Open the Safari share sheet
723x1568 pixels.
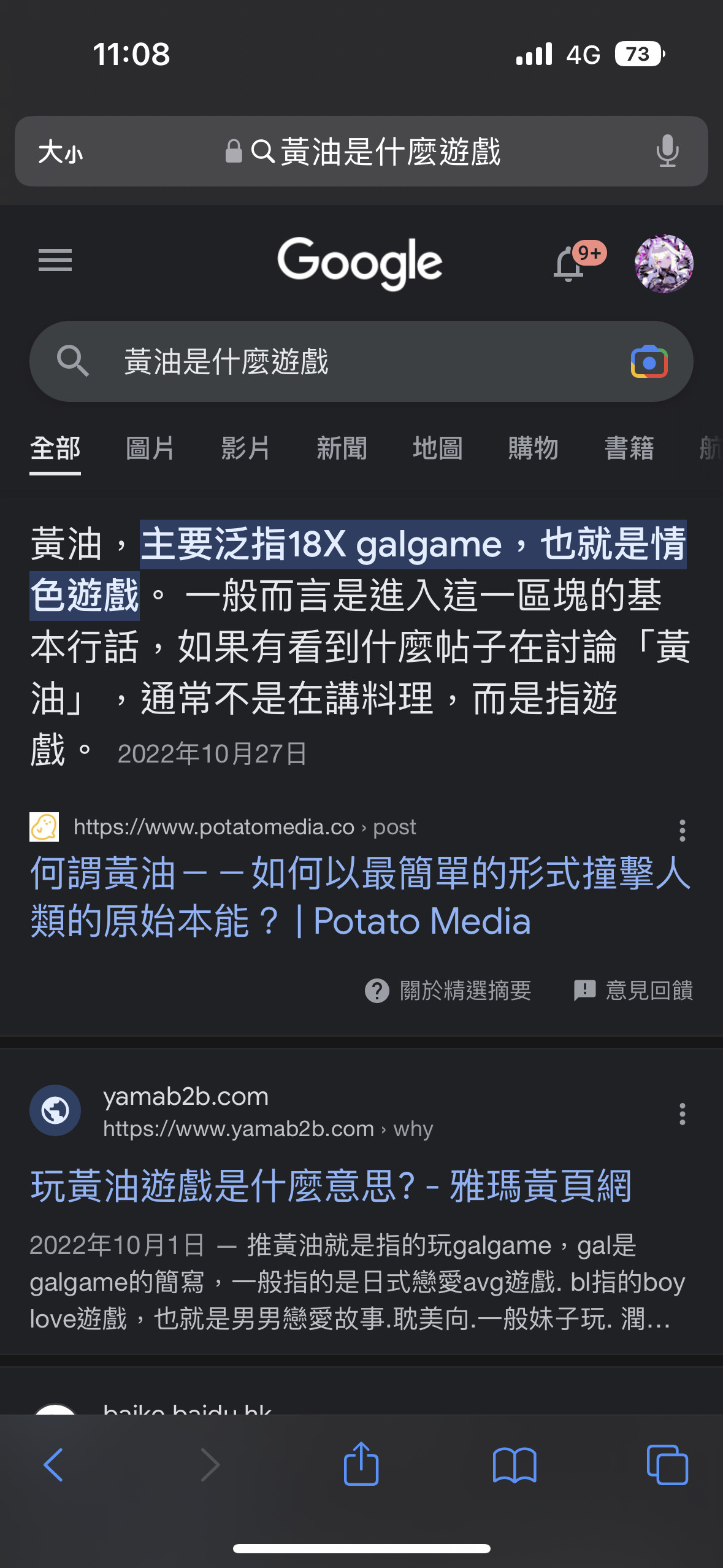[x=361, y=1464]
